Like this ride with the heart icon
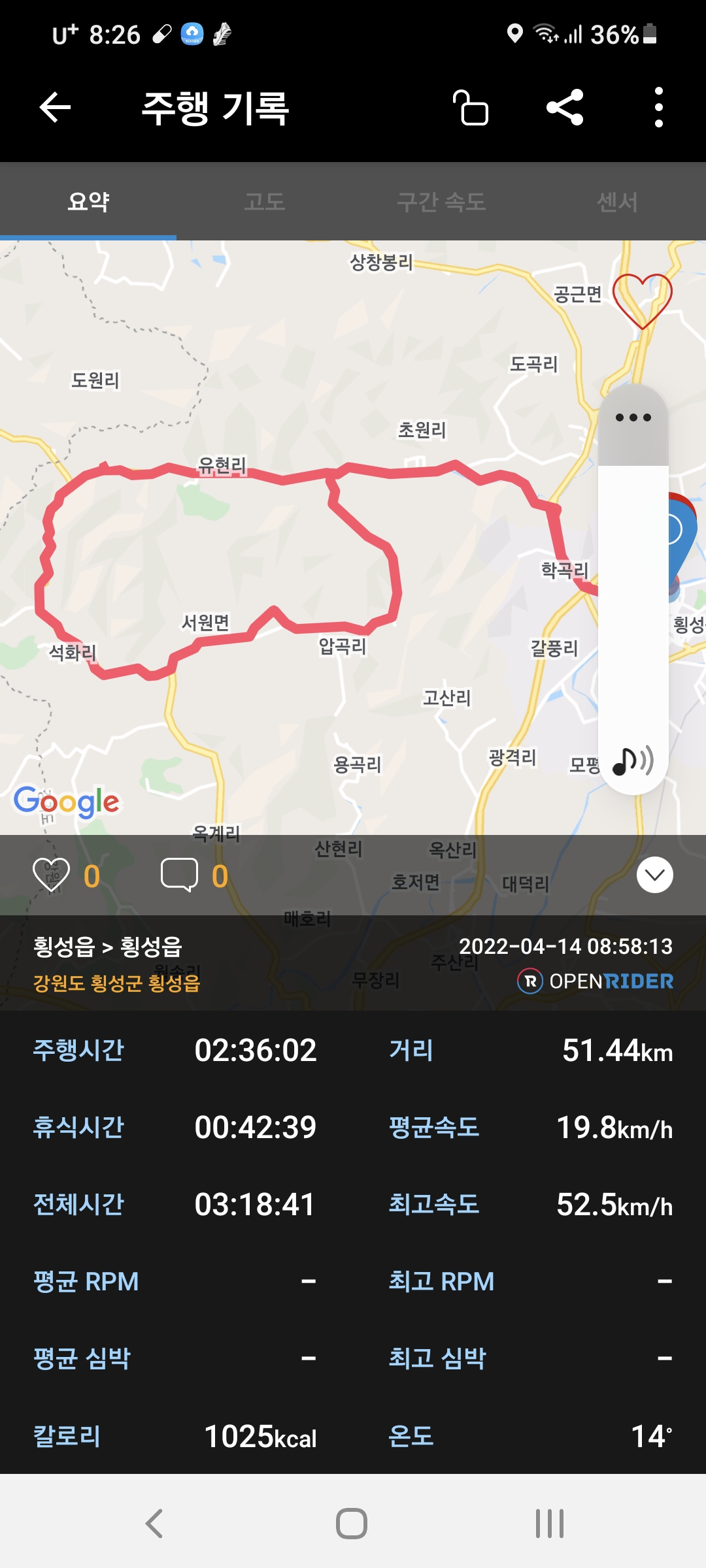The width and height of the screenshot is (706, 1568). click(52, 875)
